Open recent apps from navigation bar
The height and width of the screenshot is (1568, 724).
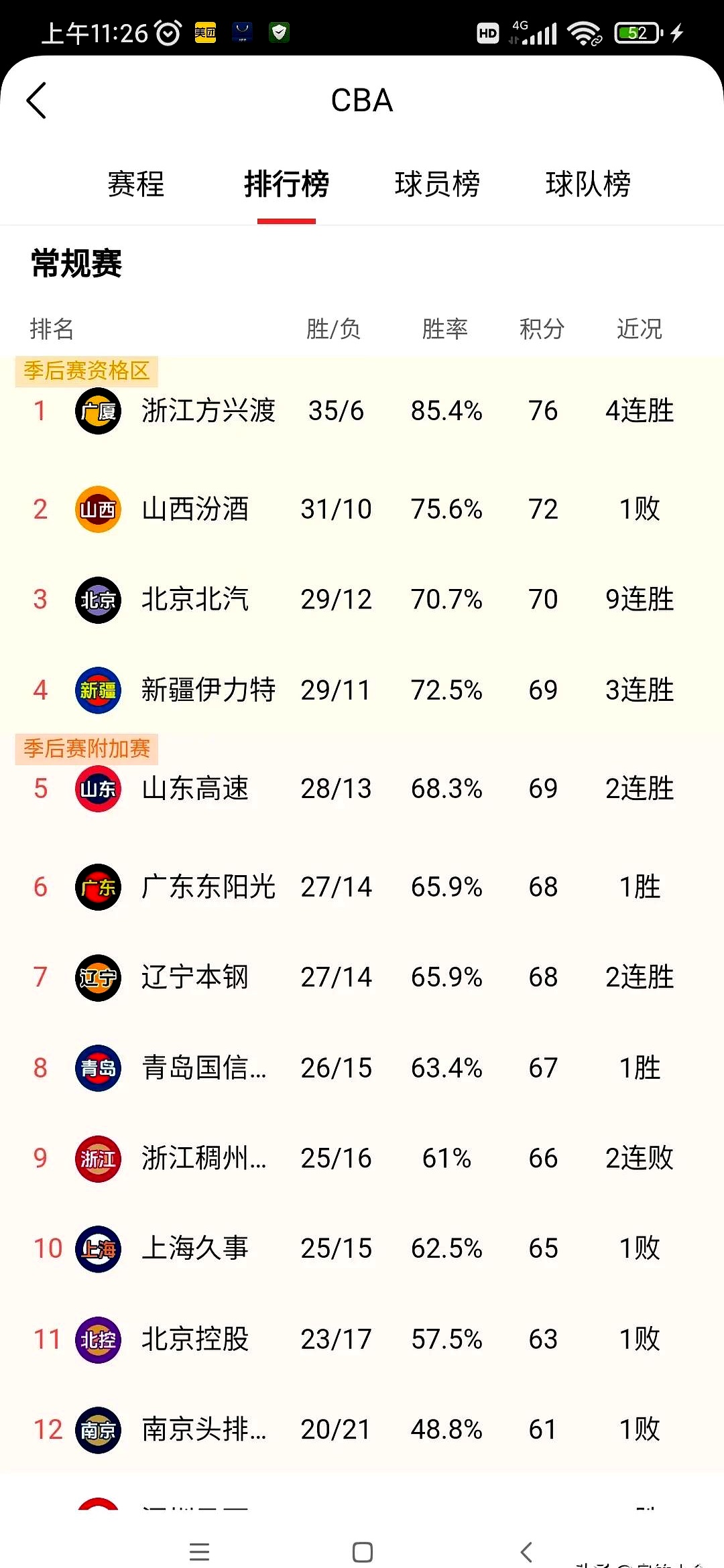coord(199,1552)
